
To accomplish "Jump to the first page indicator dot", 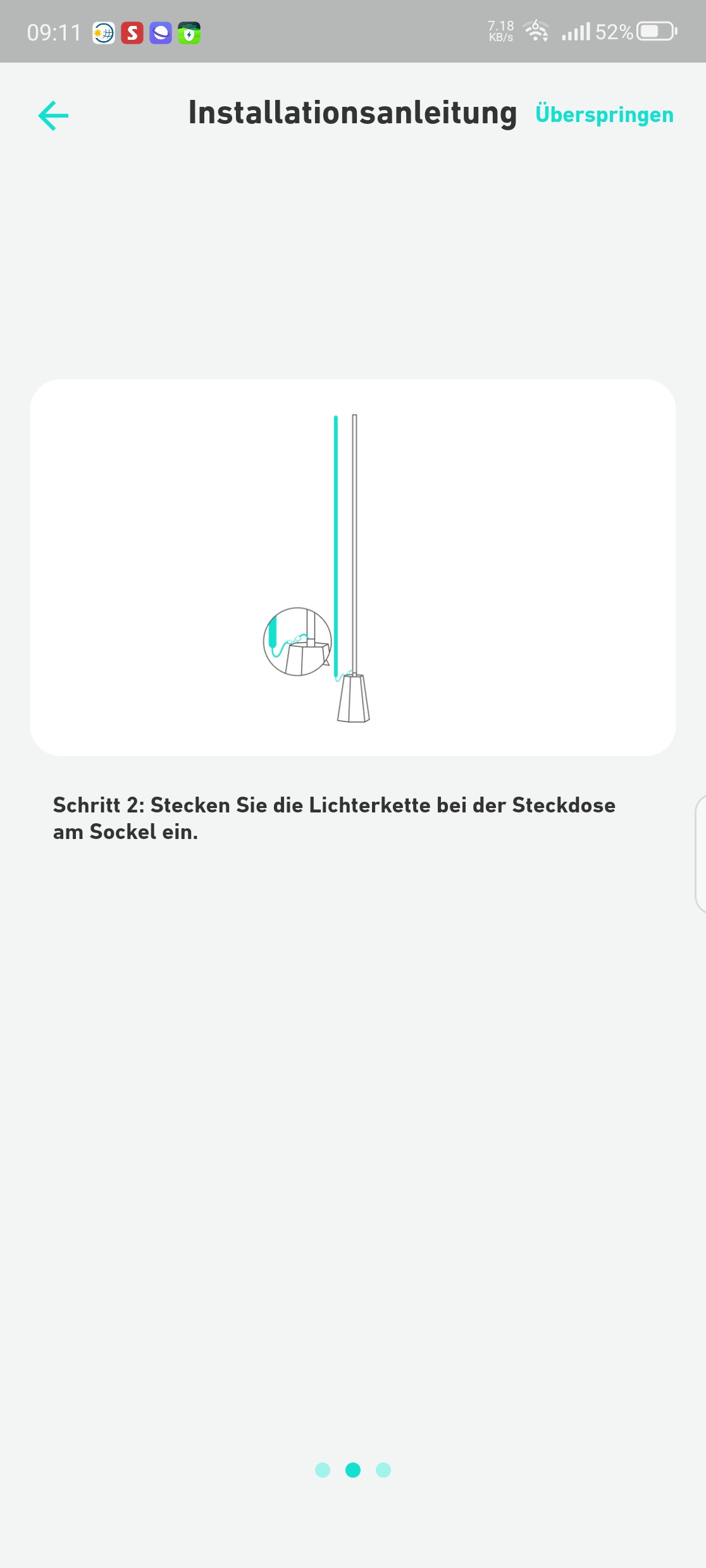I will point(323,1470).
